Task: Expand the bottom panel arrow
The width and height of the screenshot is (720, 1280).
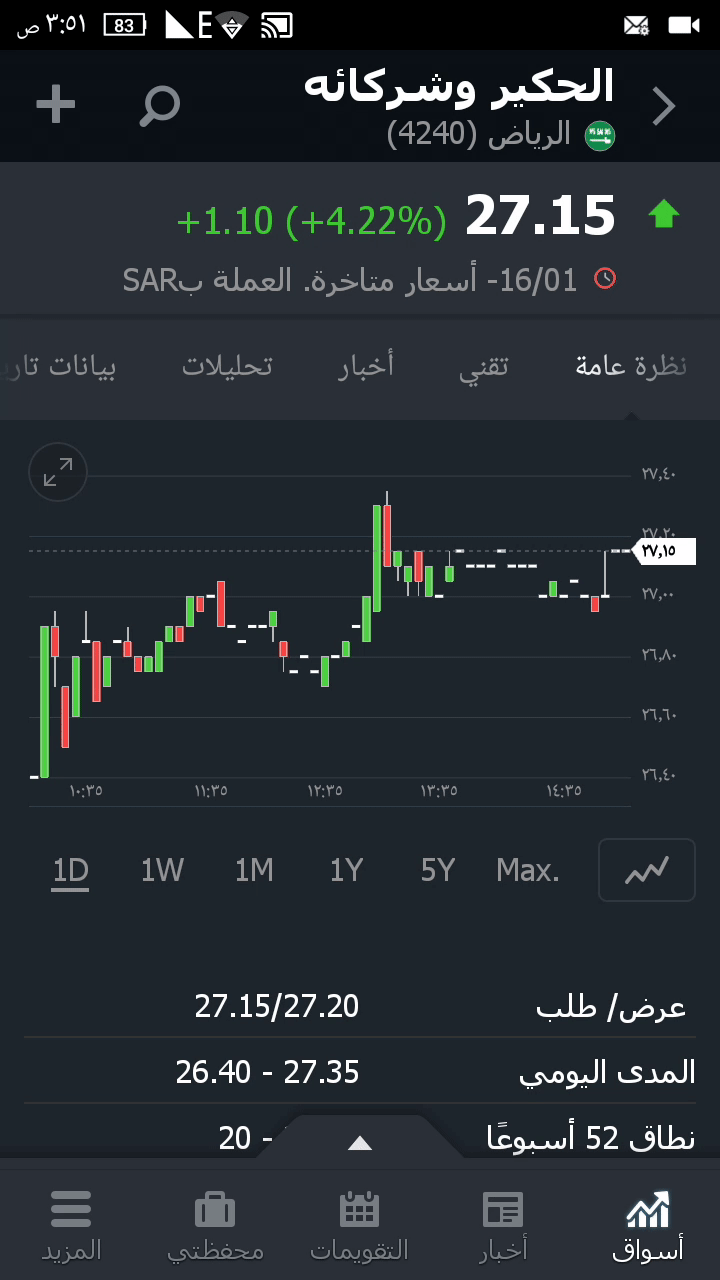Action: pyautogui.click(x=360, y=1143)
